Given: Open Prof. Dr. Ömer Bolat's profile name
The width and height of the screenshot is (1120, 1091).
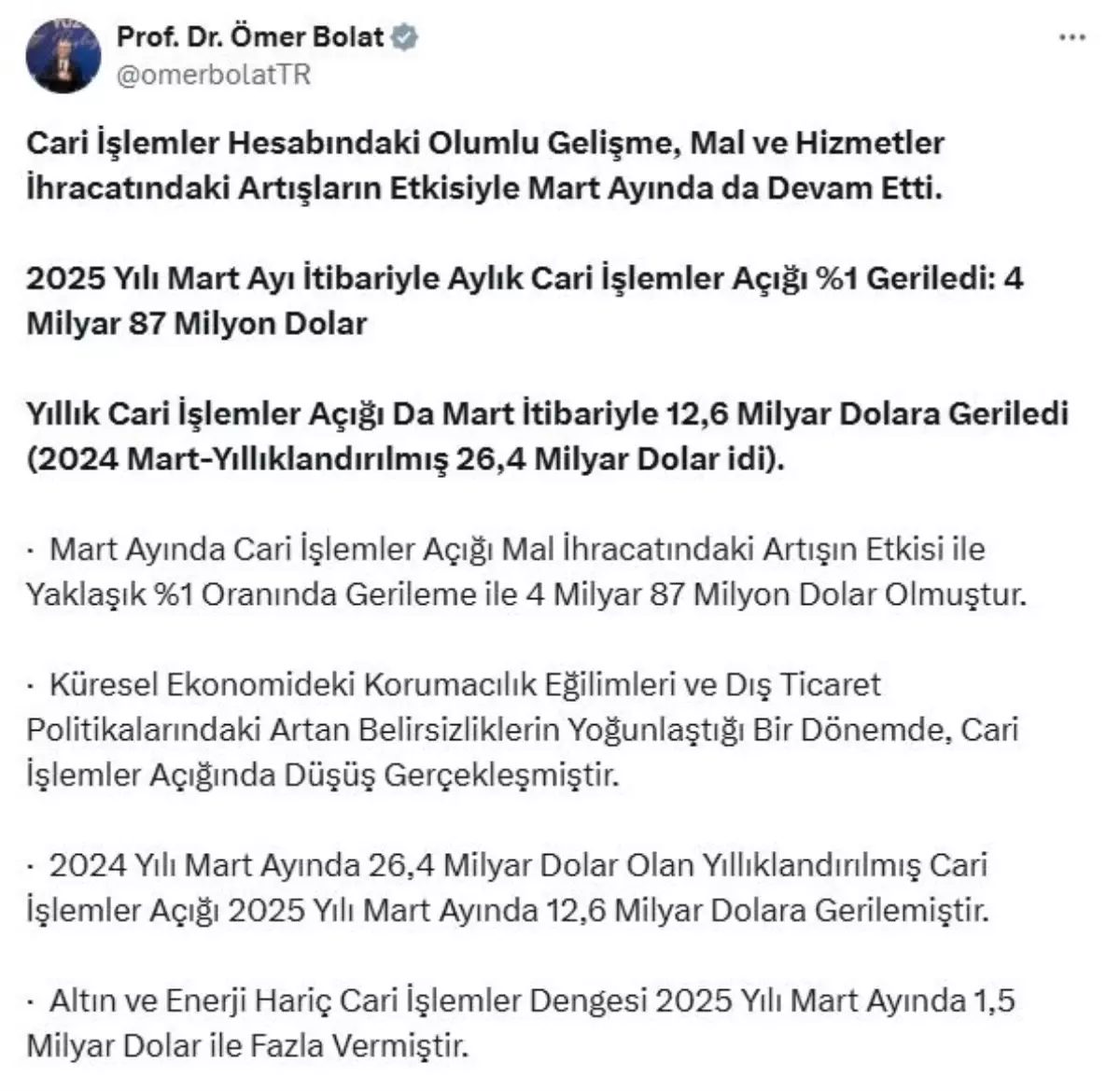Looking at the screenshot, I should (x=250, y=36).
